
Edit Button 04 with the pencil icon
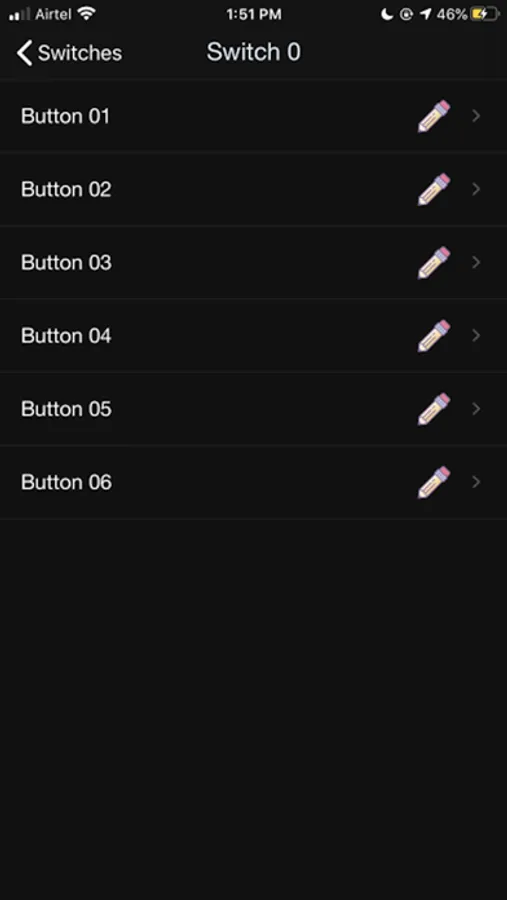pyautogui.click(x=434, y=336)
